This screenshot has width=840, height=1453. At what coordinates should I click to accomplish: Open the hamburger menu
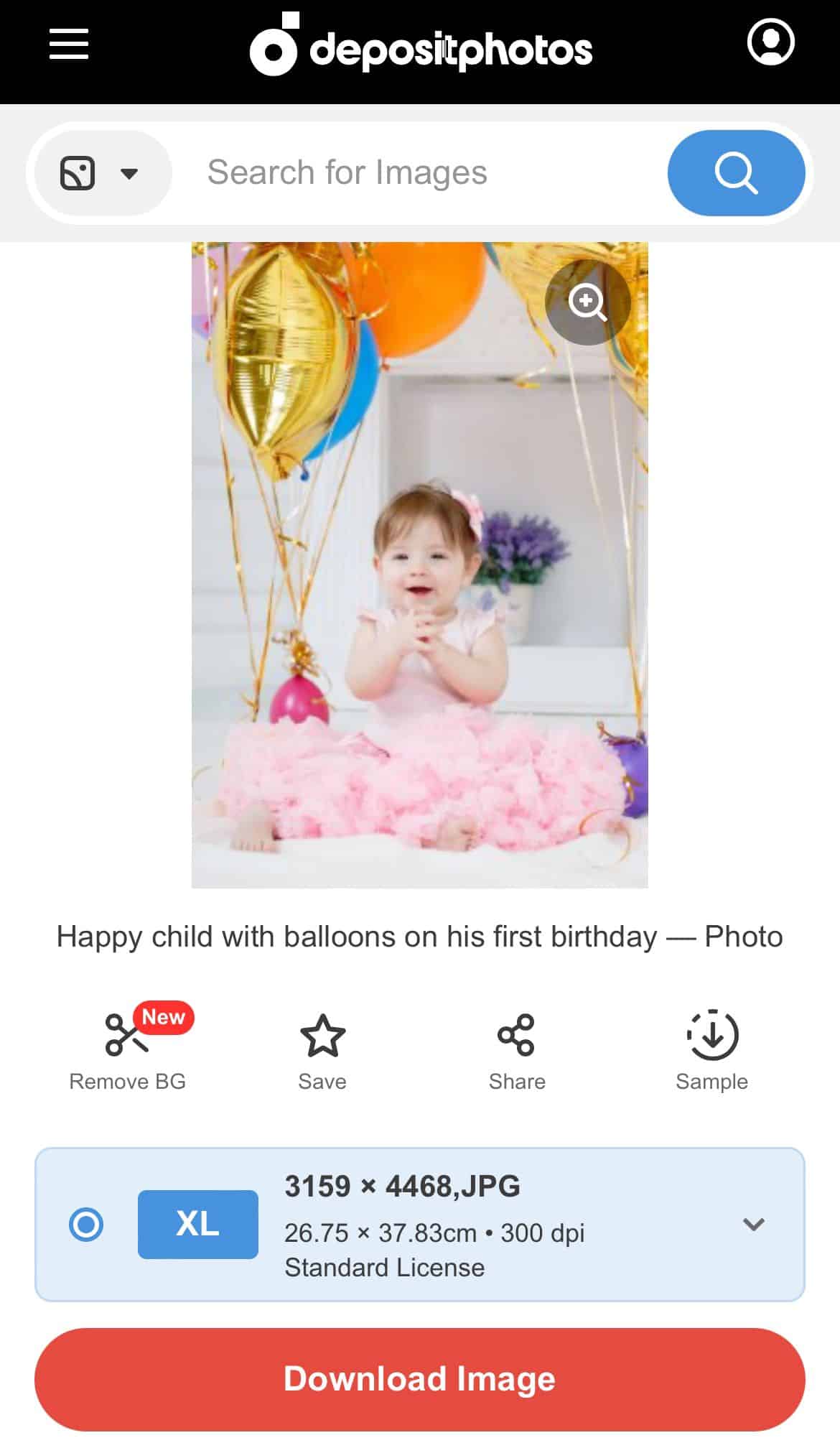click(68, 45)
